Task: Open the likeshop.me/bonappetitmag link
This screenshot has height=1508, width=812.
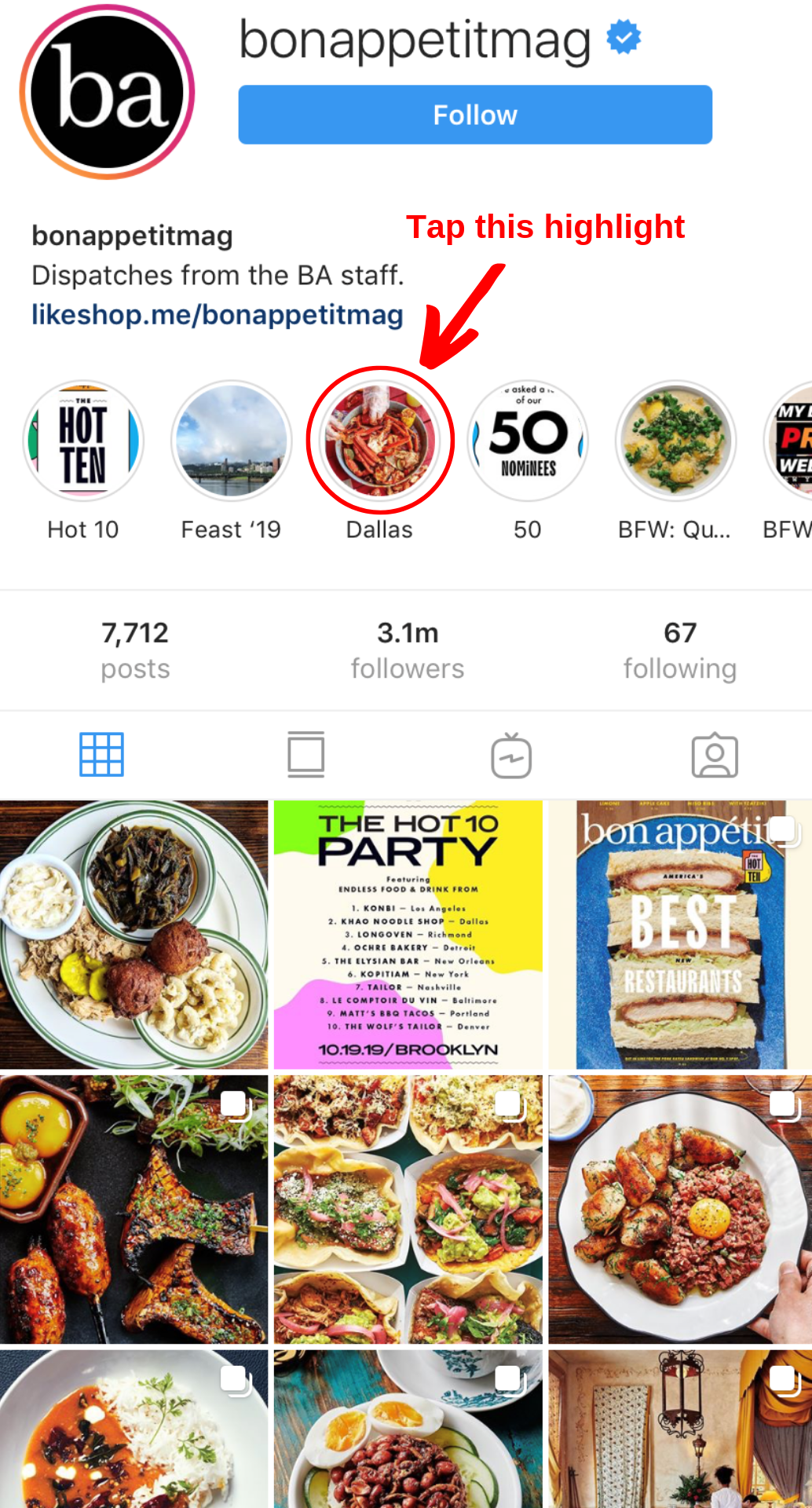Action: pyautogui.click(x=218, y=314)
